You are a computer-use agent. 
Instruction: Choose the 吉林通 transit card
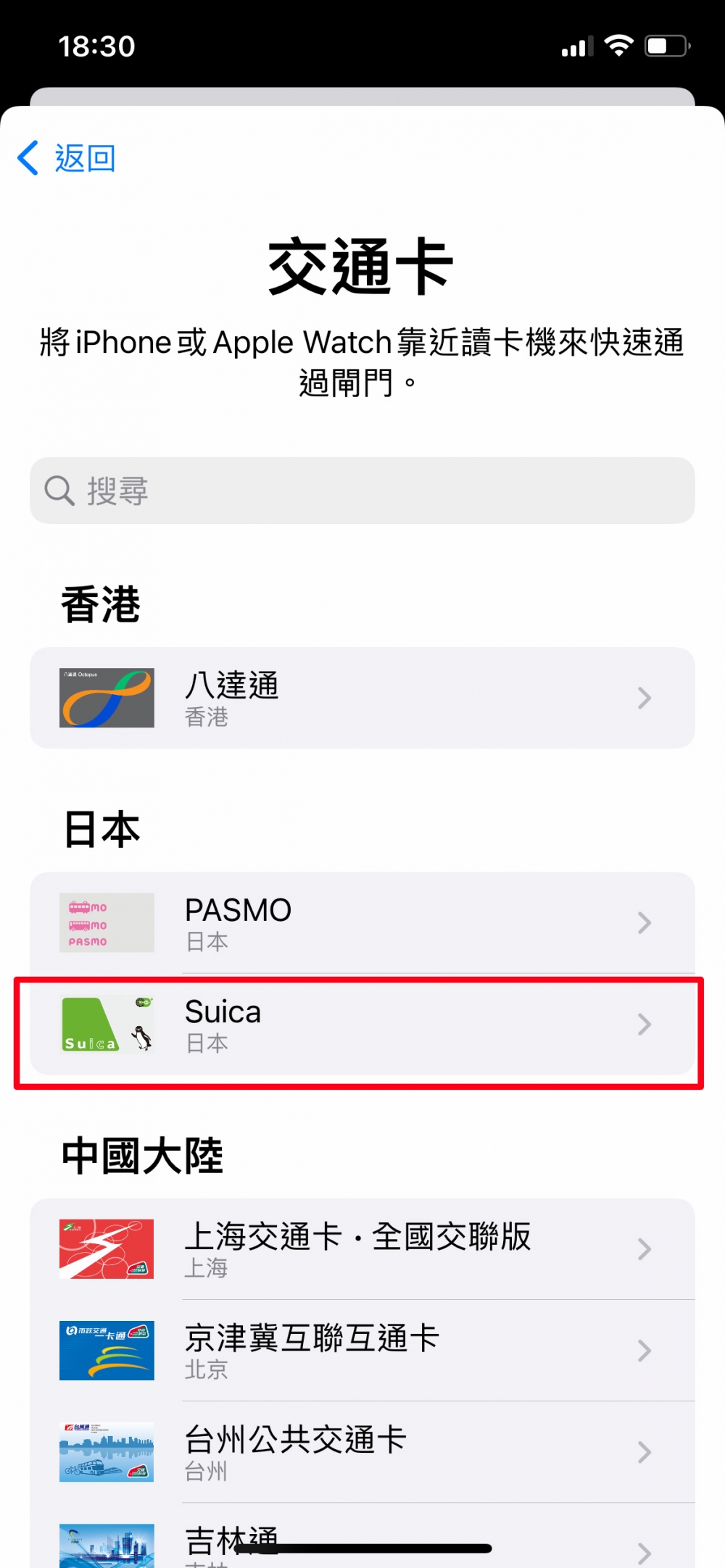pos(362,1540)
